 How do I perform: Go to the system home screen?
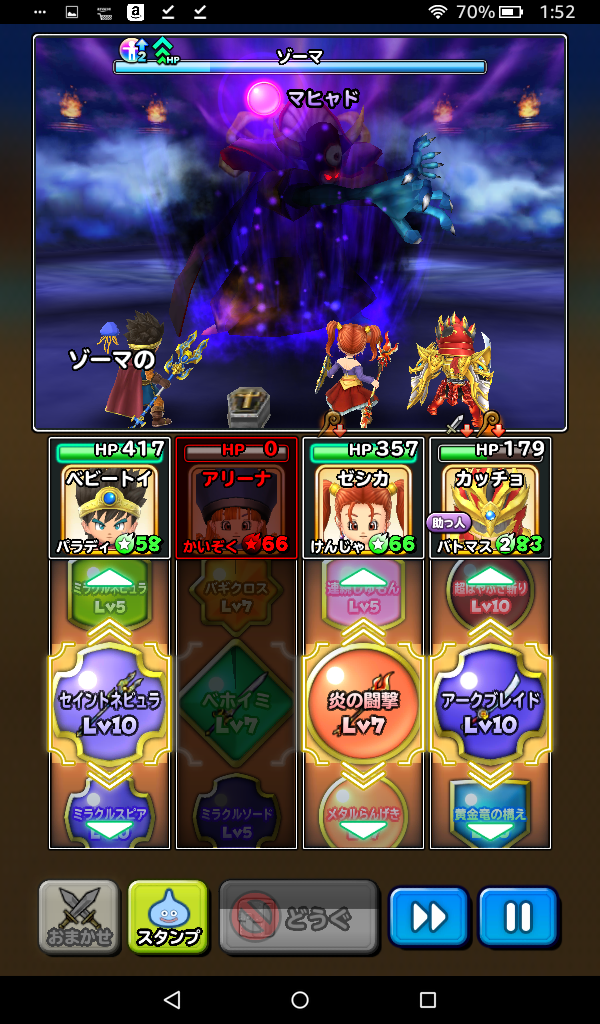[300, 1000]
